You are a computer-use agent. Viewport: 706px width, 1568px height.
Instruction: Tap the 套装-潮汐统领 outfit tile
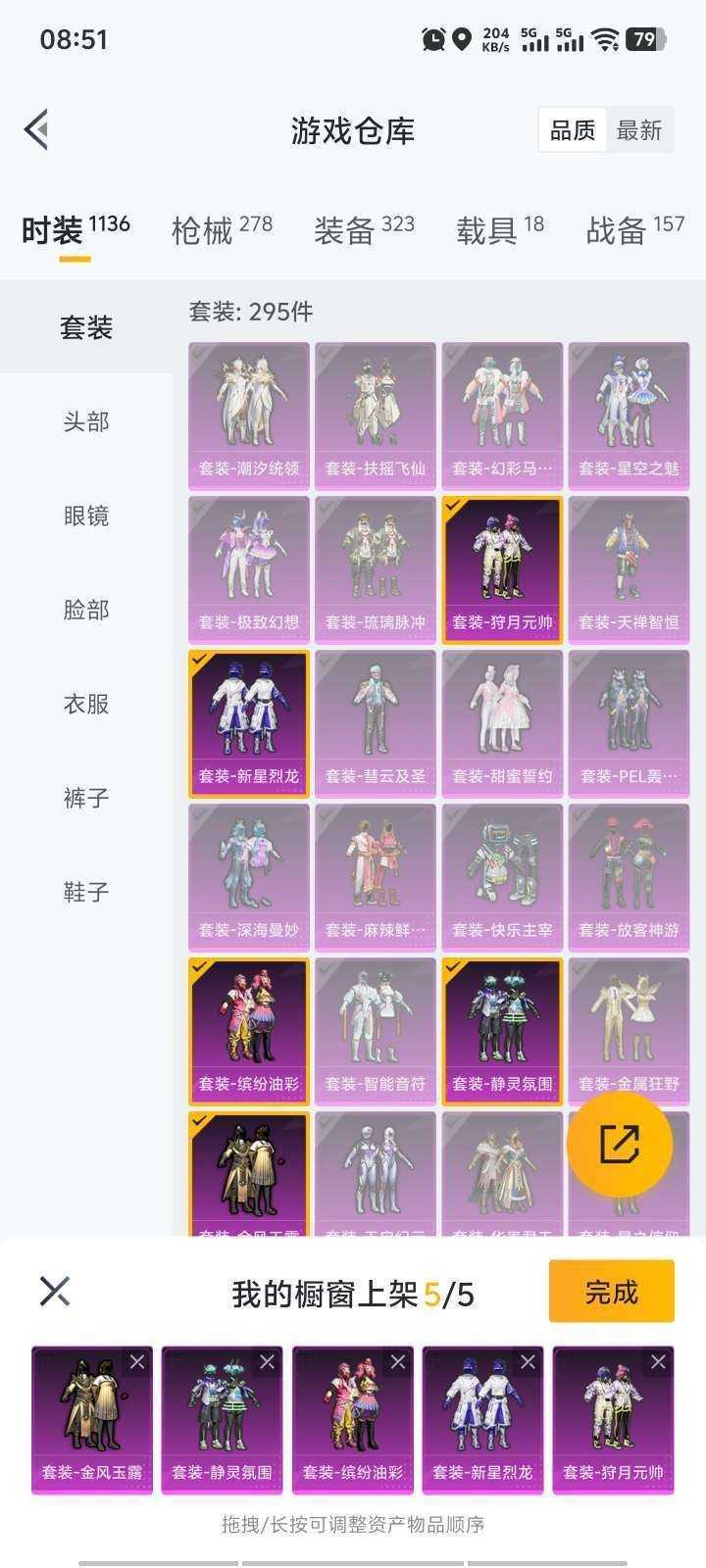tap(249, 415)
